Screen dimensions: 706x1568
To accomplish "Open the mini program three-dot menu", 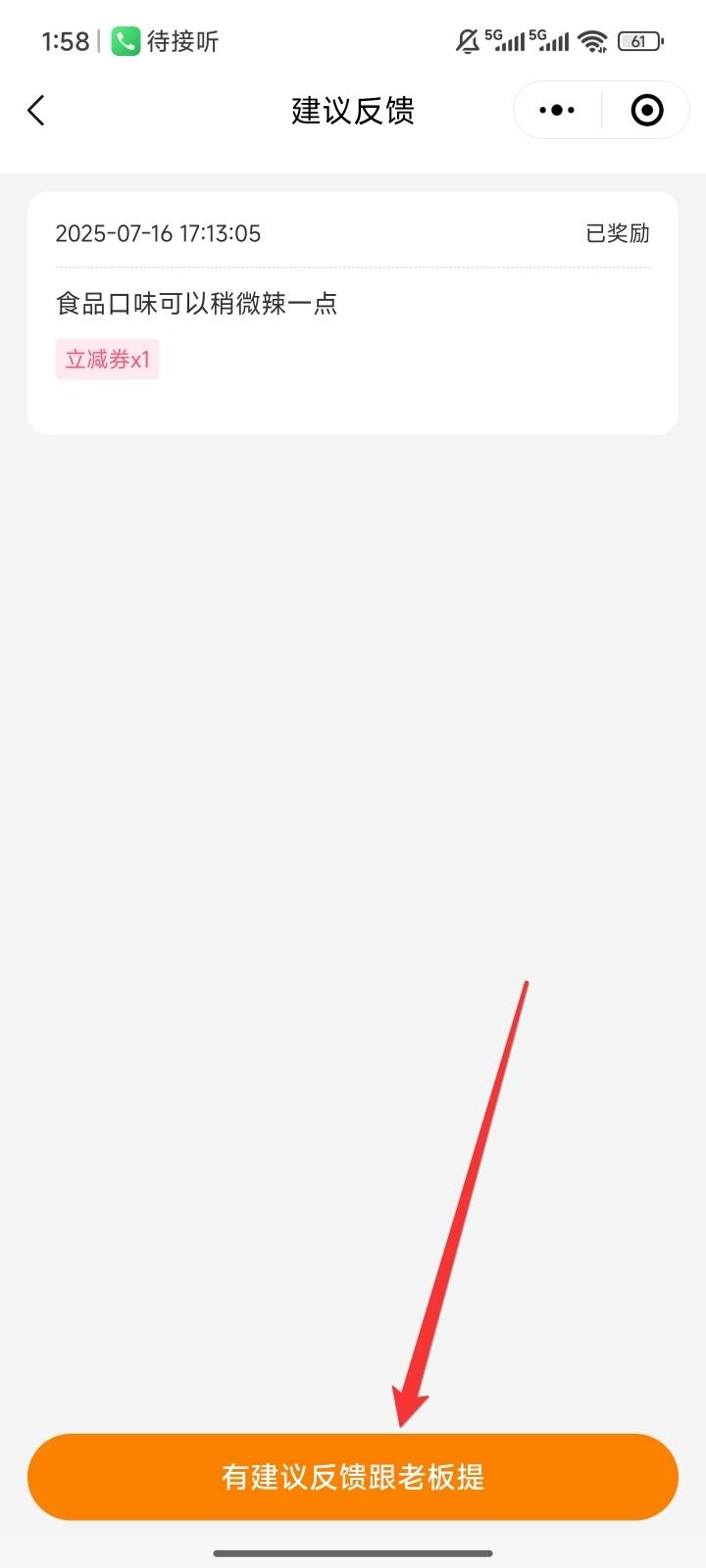I will click(557, 111).
